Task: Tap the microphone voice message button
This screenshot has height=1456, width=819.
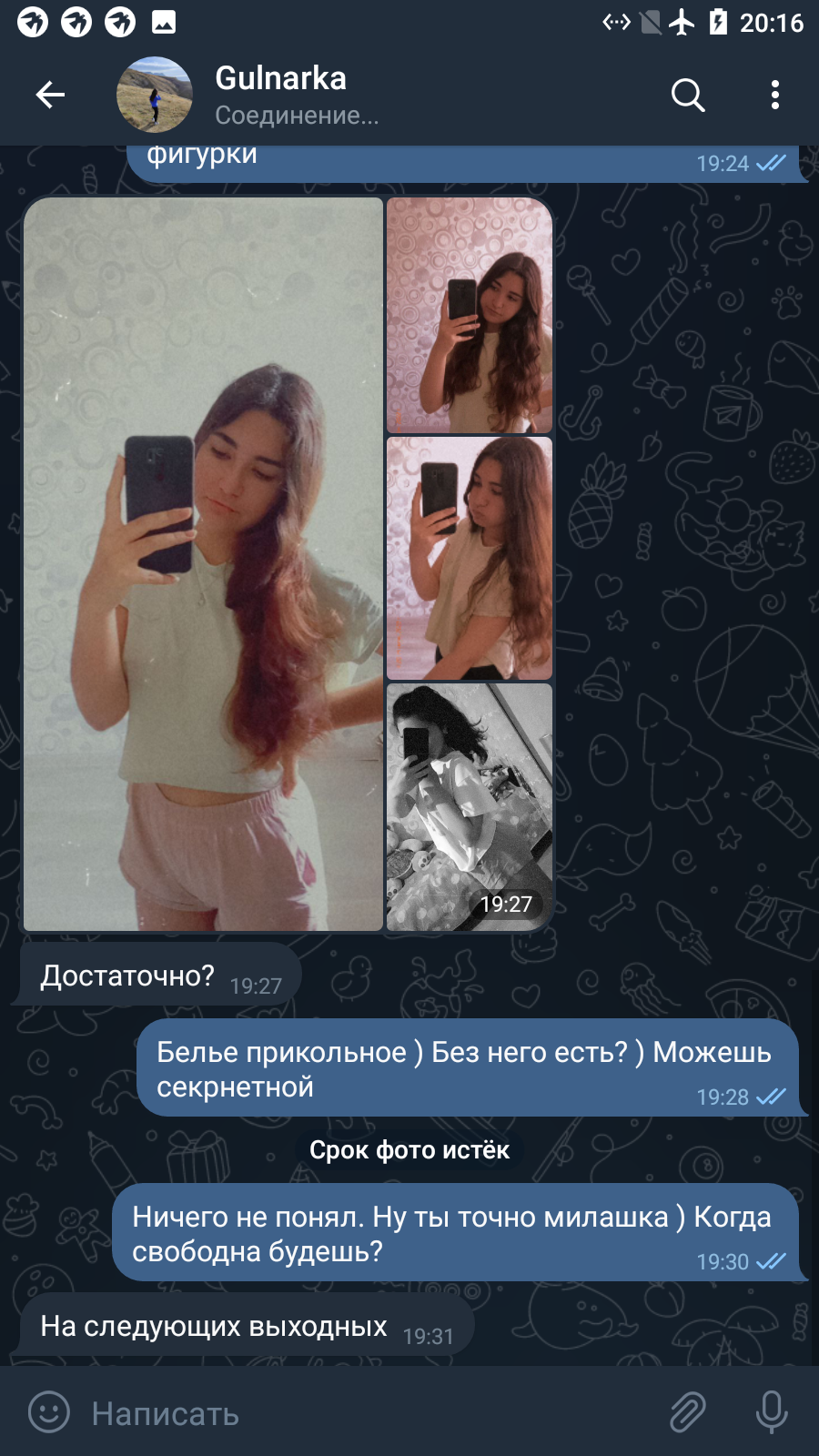Action: tap(772, 1412)
